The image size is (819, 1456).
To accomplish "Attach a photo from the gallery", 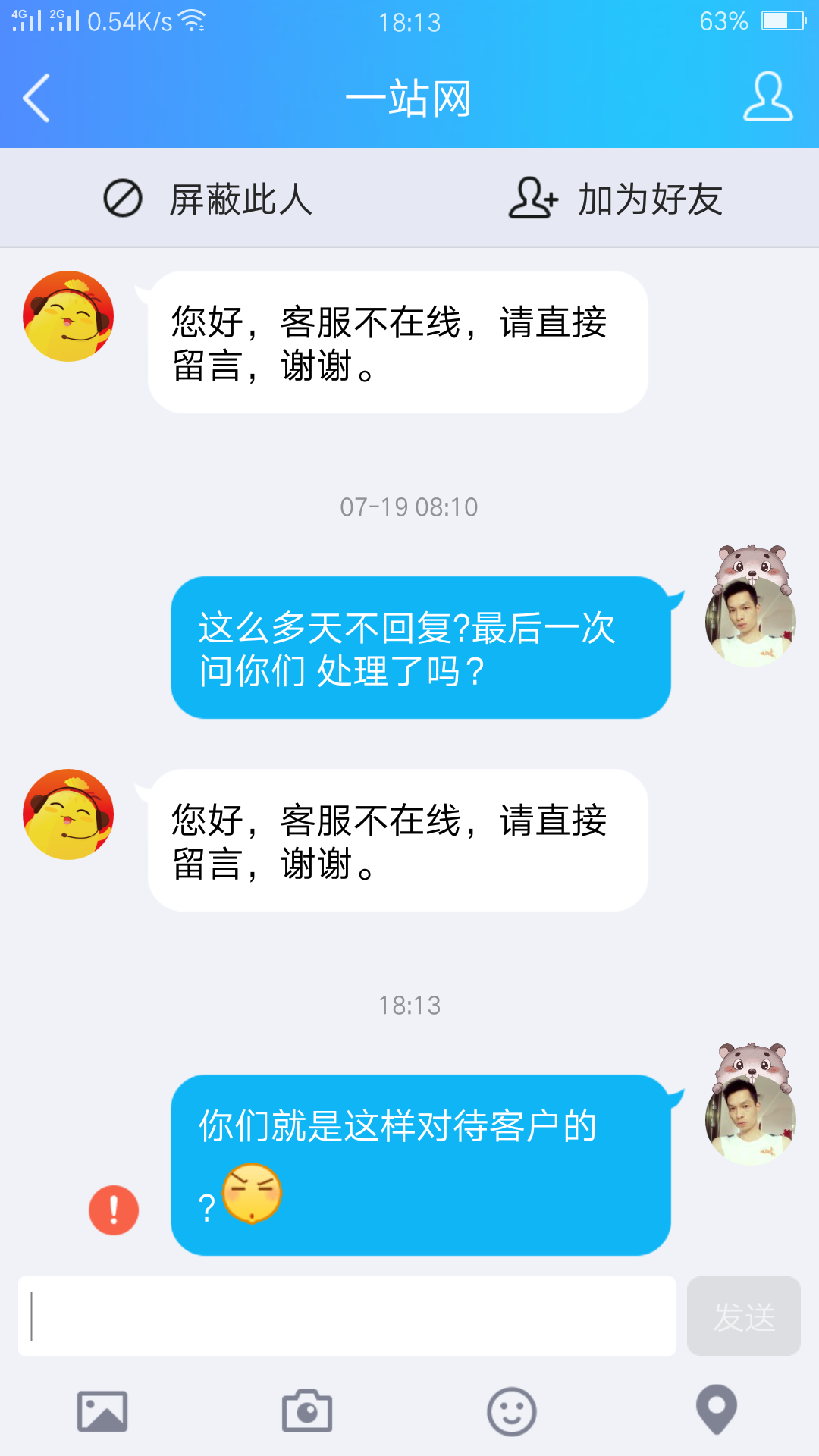I will (102, 1411).
